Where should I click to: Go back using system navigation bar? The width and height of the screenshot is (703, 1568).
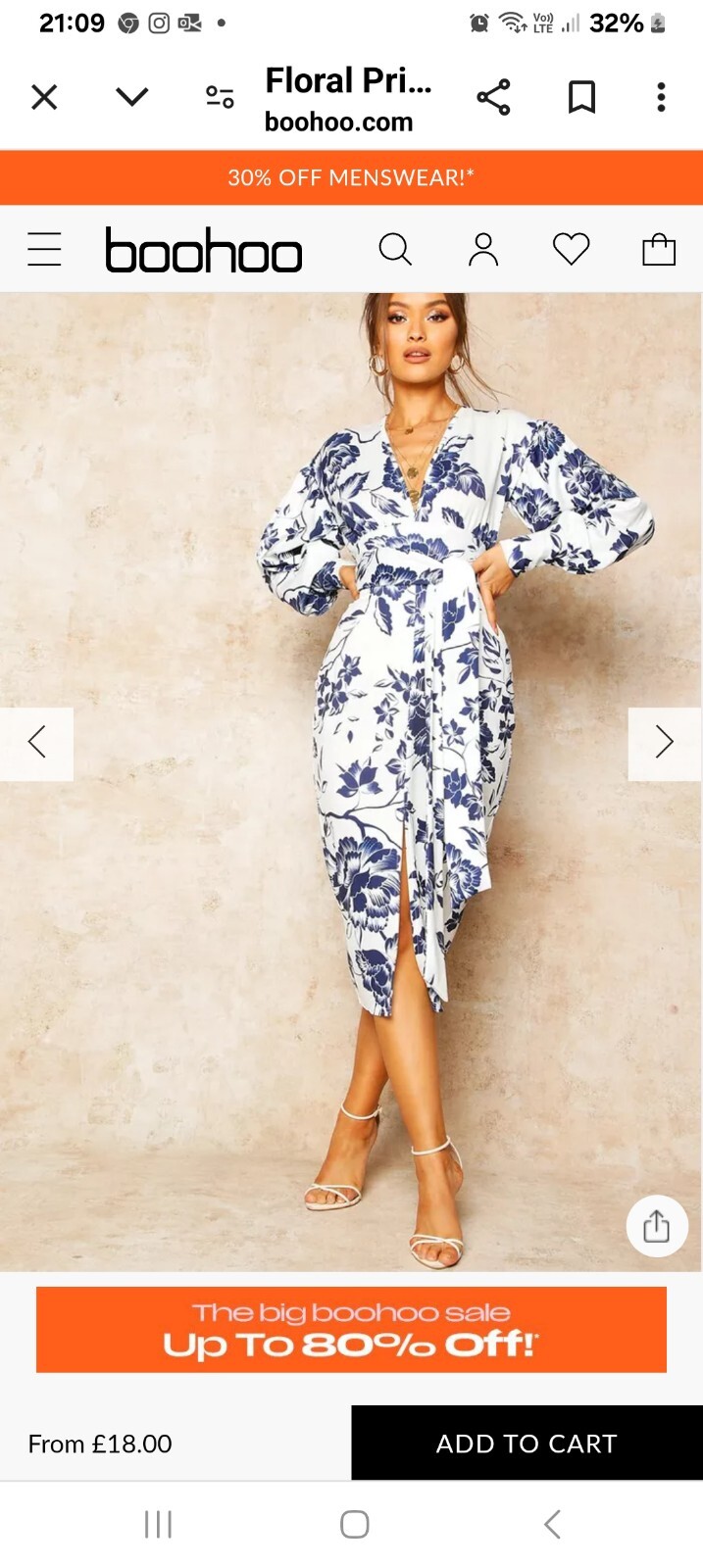(552, 1524)
